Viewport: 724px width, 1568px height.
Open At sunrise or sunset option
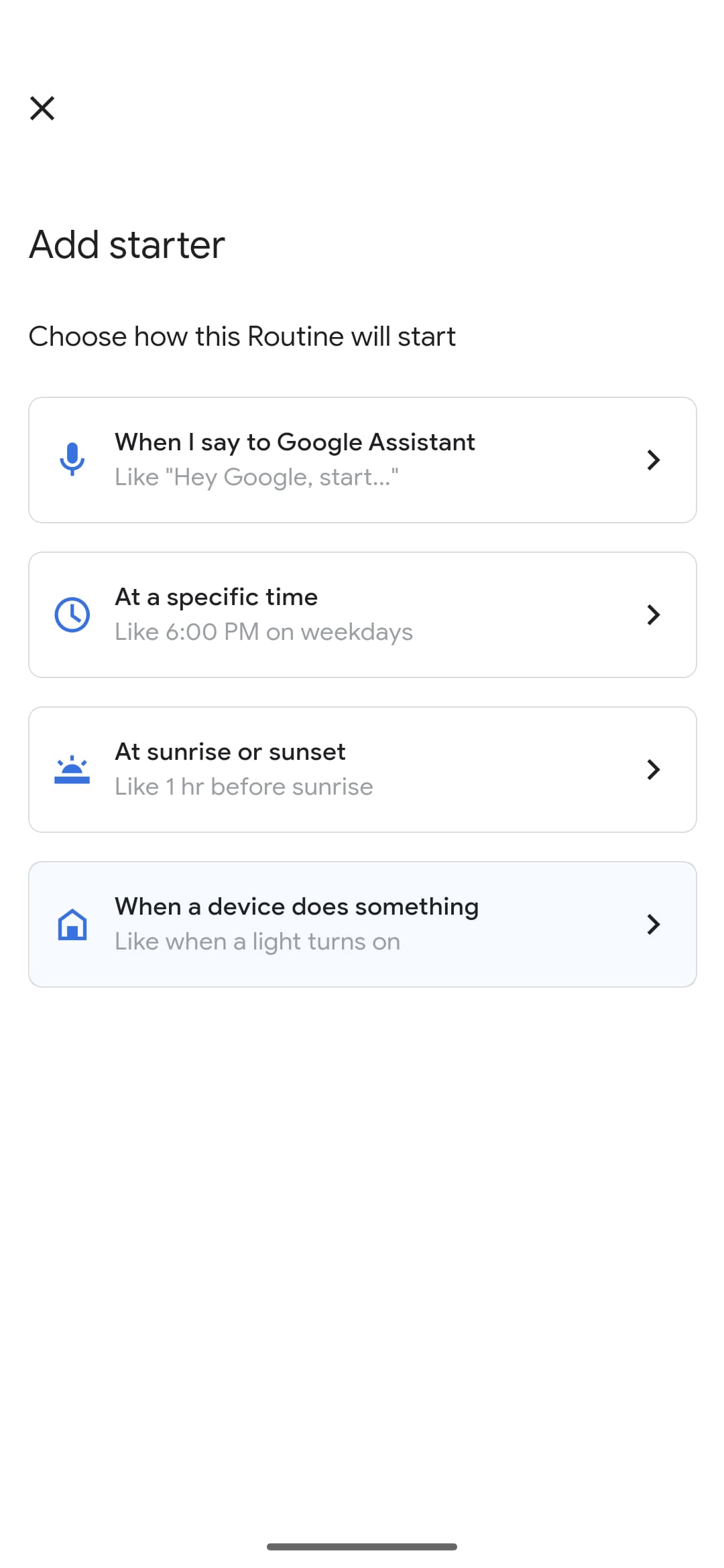coord(362,769)
